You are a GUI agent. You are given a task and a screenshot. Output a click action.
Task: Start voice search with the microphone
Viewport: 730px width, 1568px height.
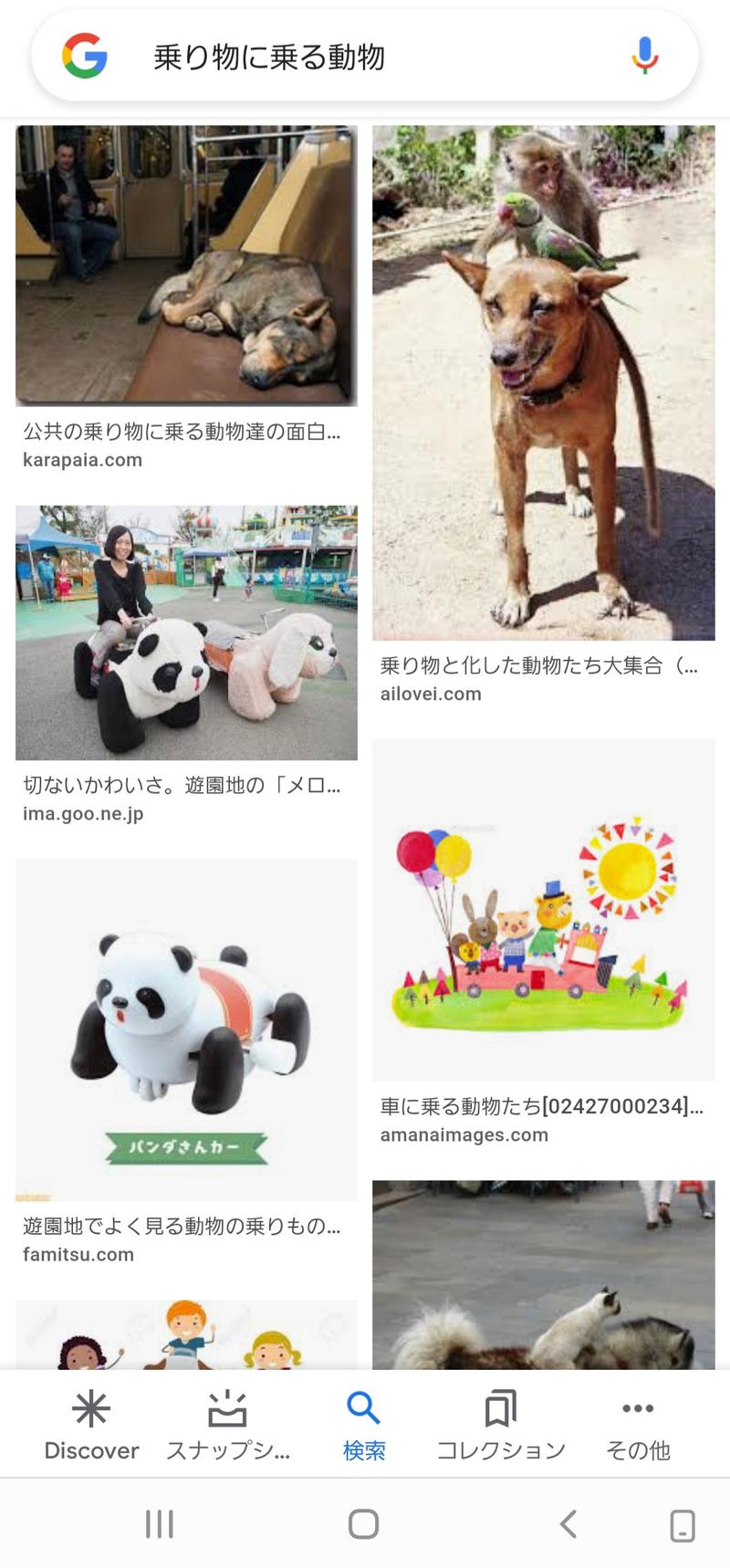coord(644,57)
